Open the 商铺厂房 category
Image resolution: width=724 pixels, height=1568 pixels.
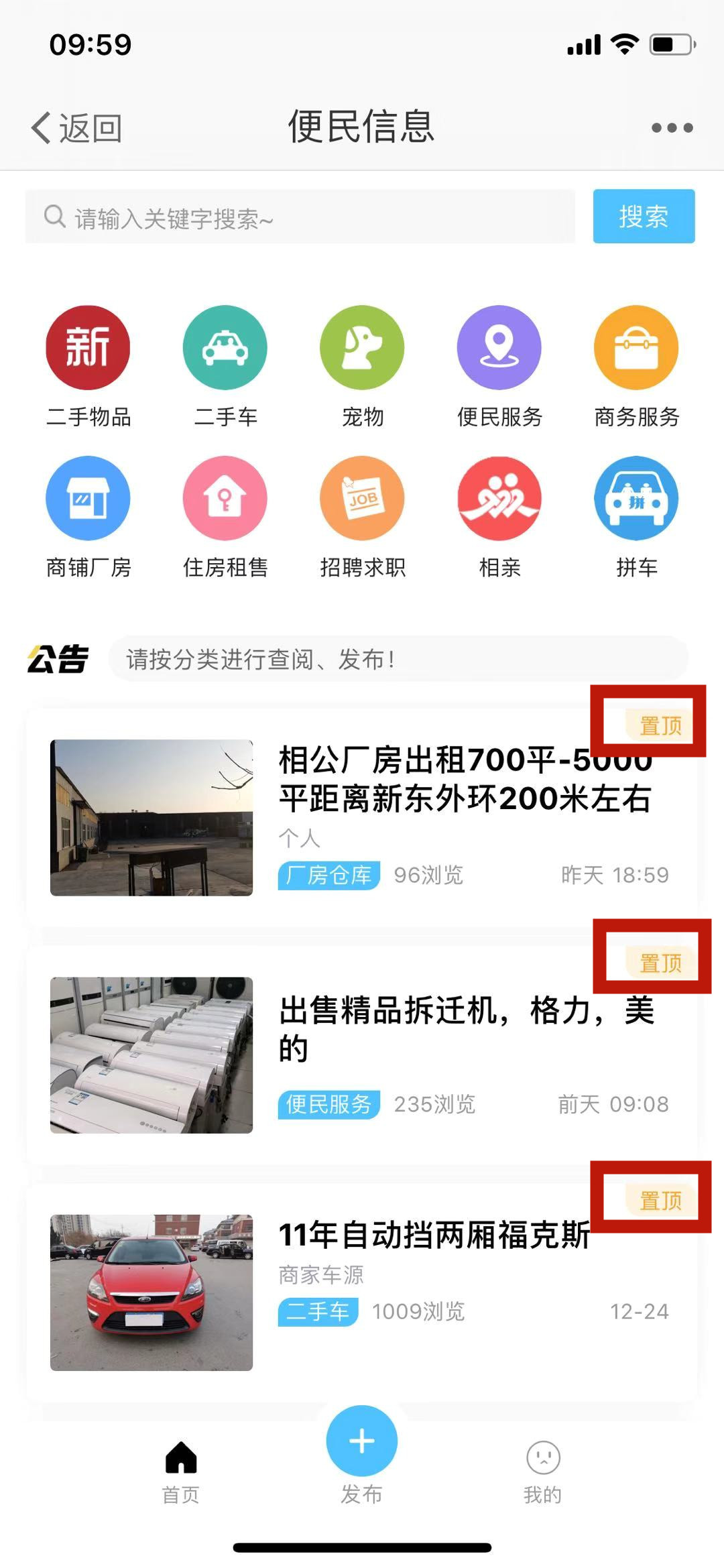pyautogui.click(x=88, y=518)
